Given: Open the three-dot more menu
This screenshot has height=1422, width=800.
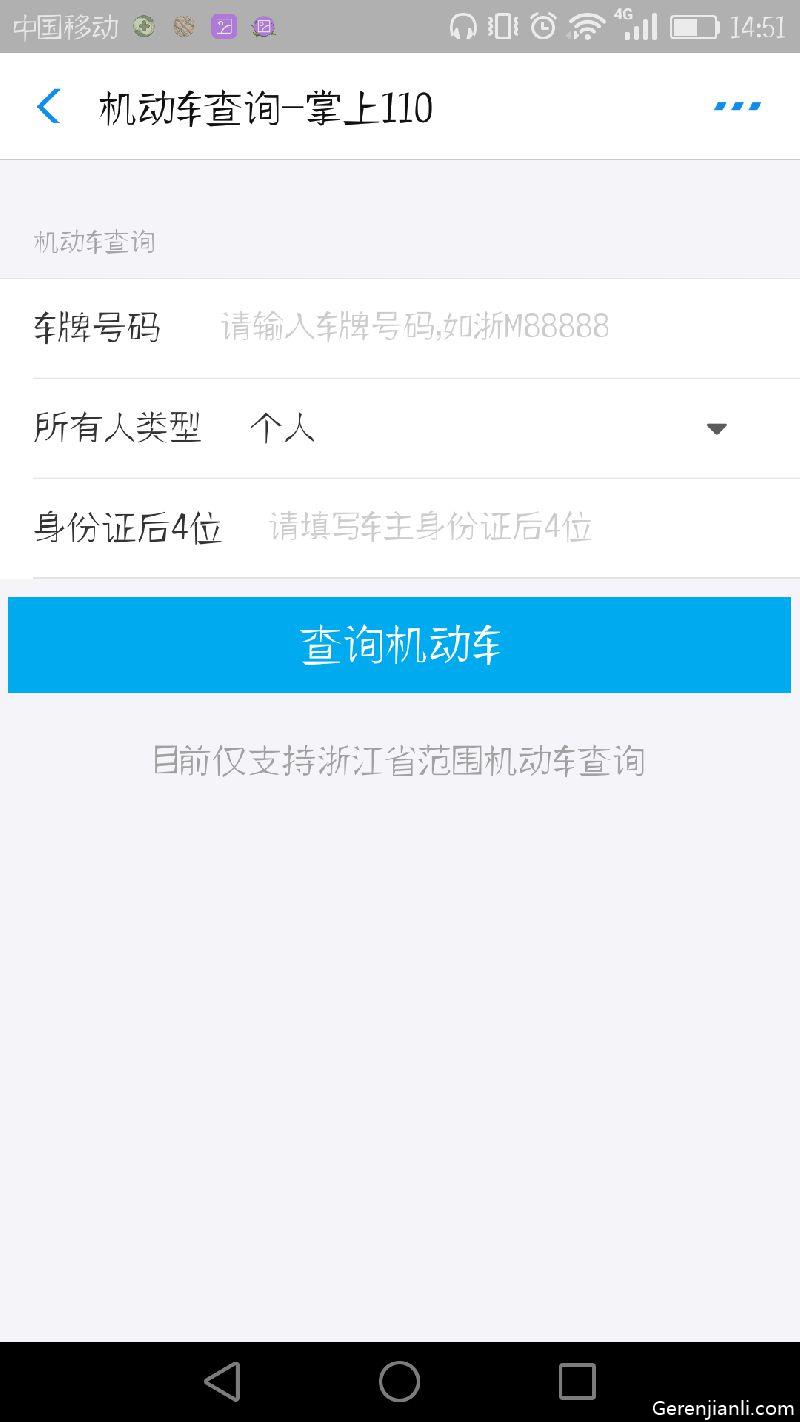Looking at the screenshot, I should [x=738, y=106].
